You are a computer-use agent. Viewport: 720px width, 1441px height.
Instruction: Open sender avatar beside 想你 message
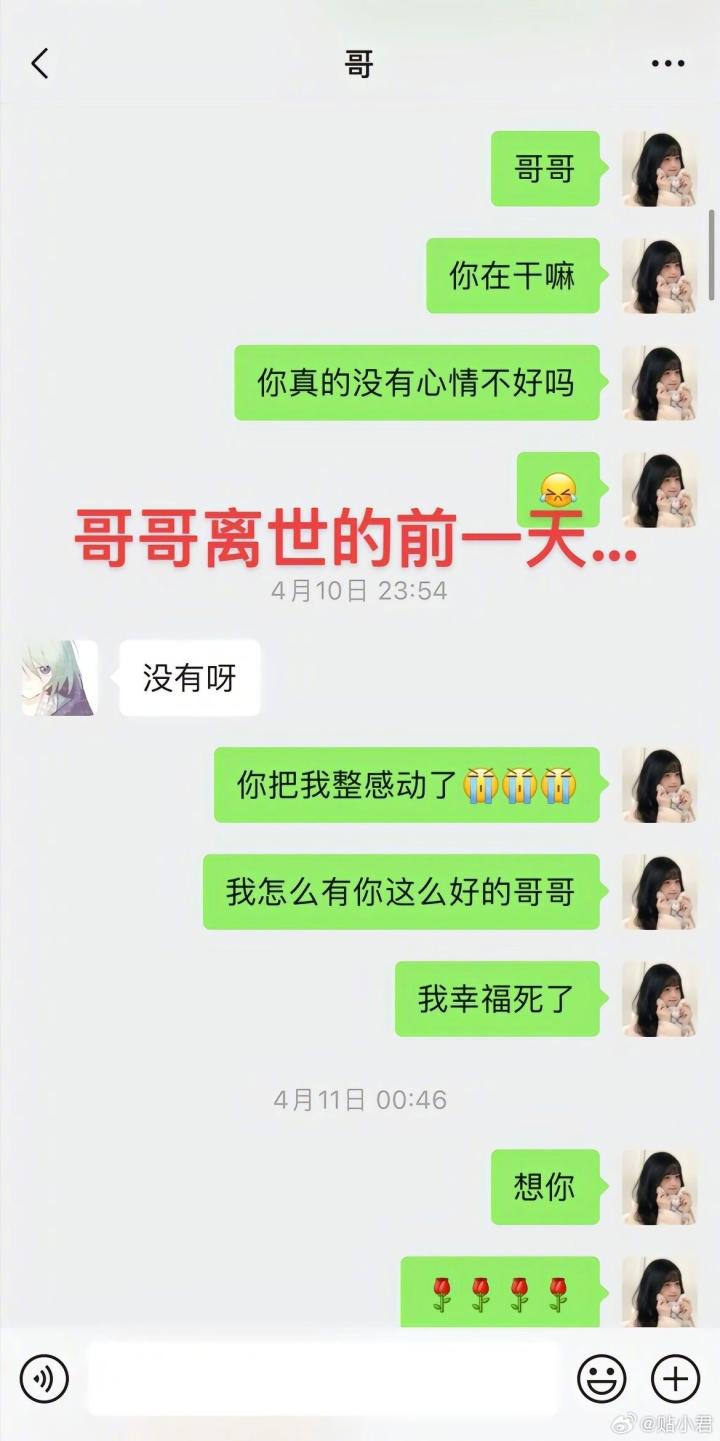(660, 1187)
